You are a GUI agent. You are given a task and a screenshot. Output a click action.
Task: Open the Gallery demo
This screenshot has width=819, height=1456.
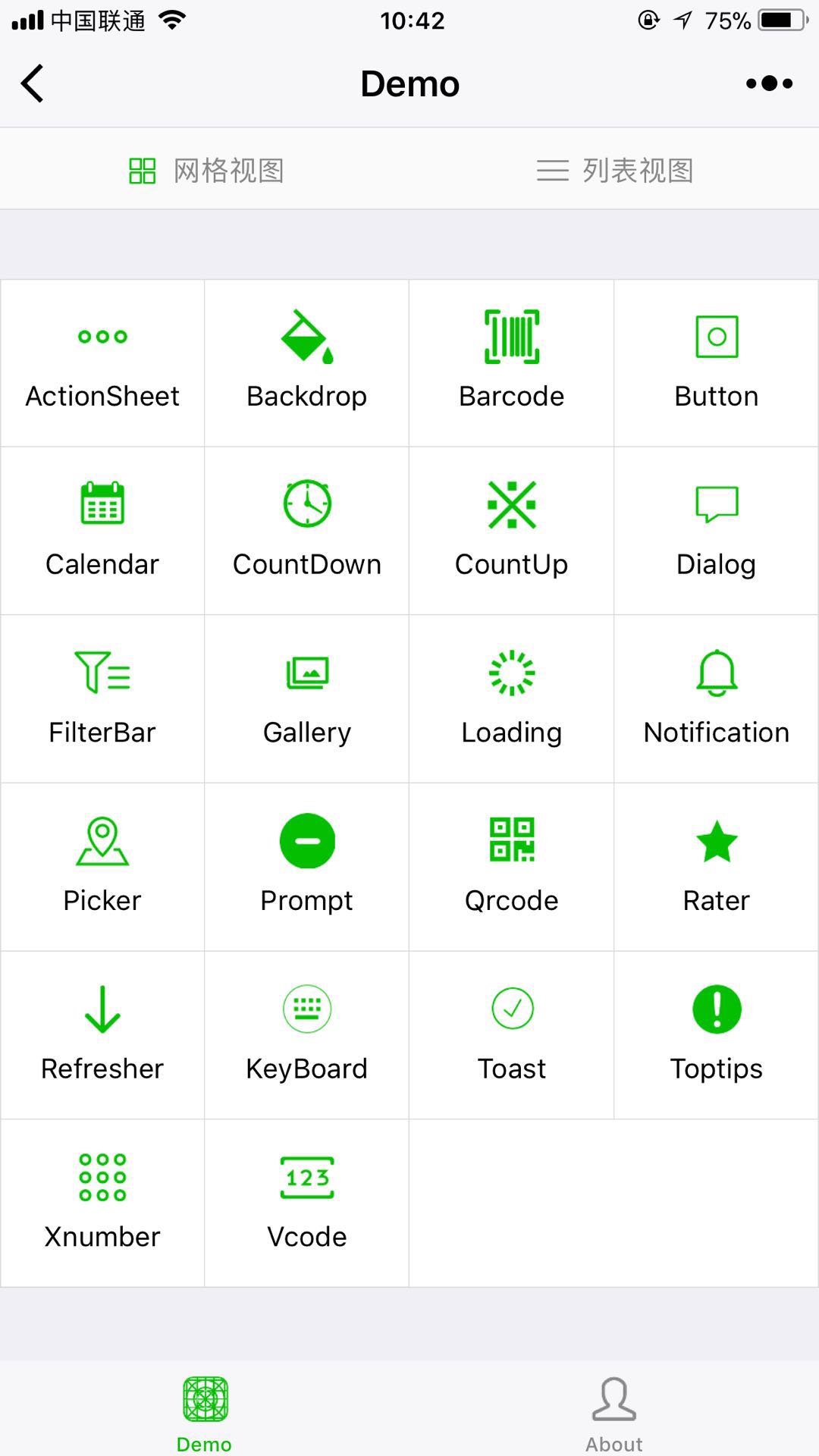tap(307, 699)
